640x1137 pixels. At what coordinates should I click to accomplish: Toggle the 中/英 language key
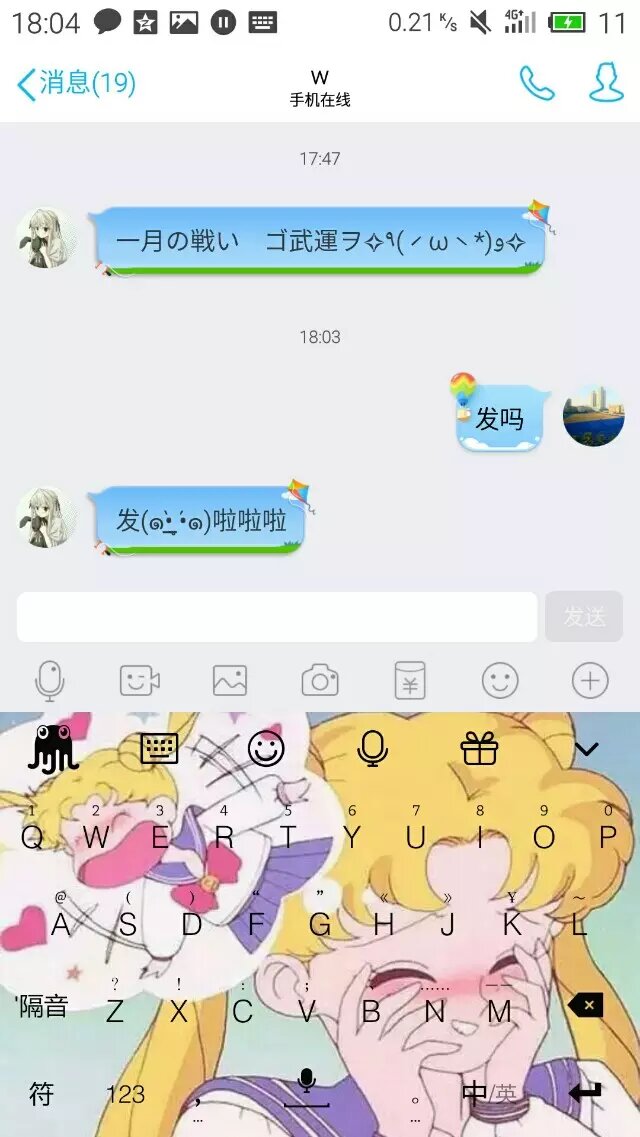[x=489, y=1094]
